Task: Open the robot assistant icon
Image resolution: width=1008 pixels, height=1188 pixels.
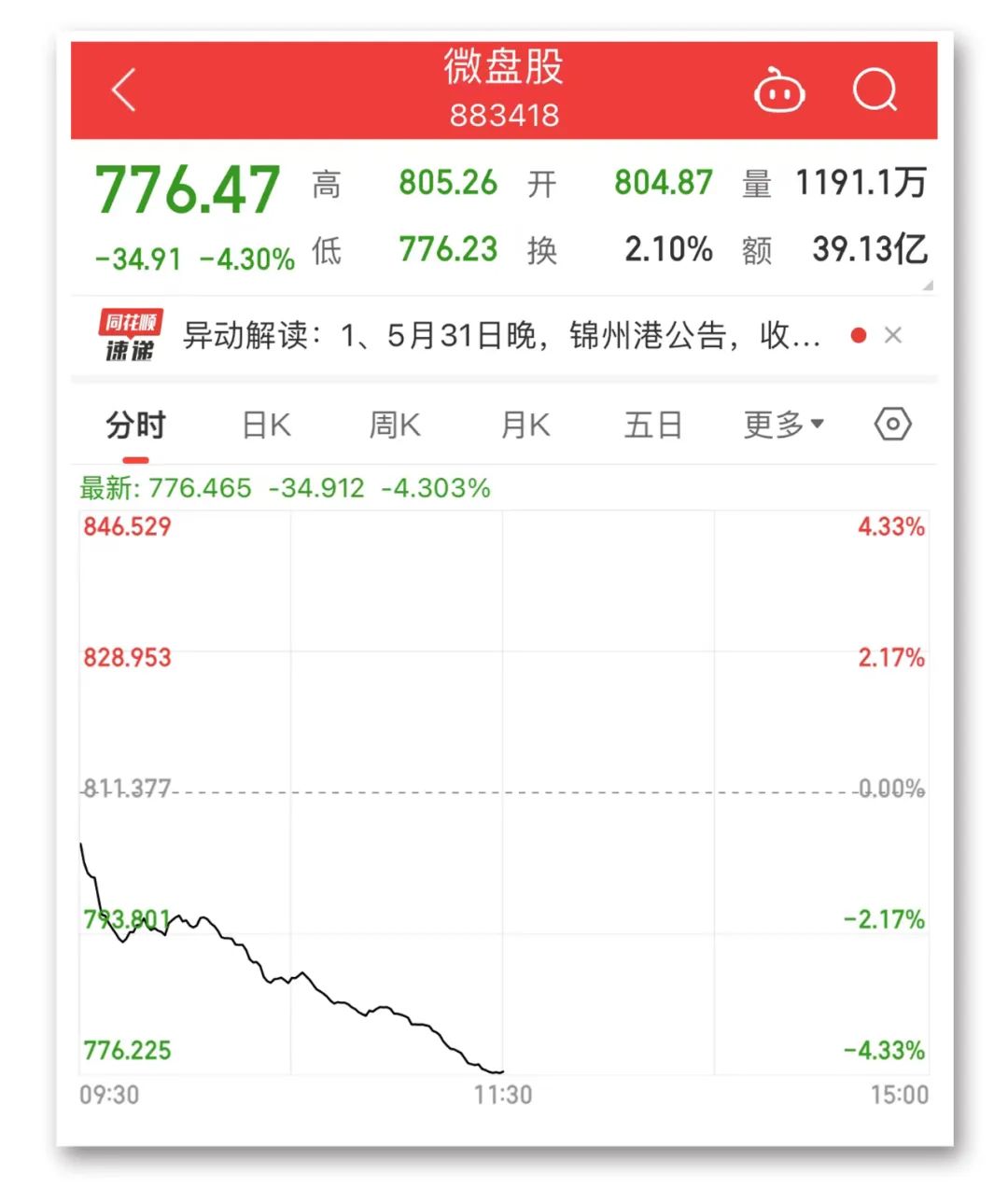Action: pos(779,91)
